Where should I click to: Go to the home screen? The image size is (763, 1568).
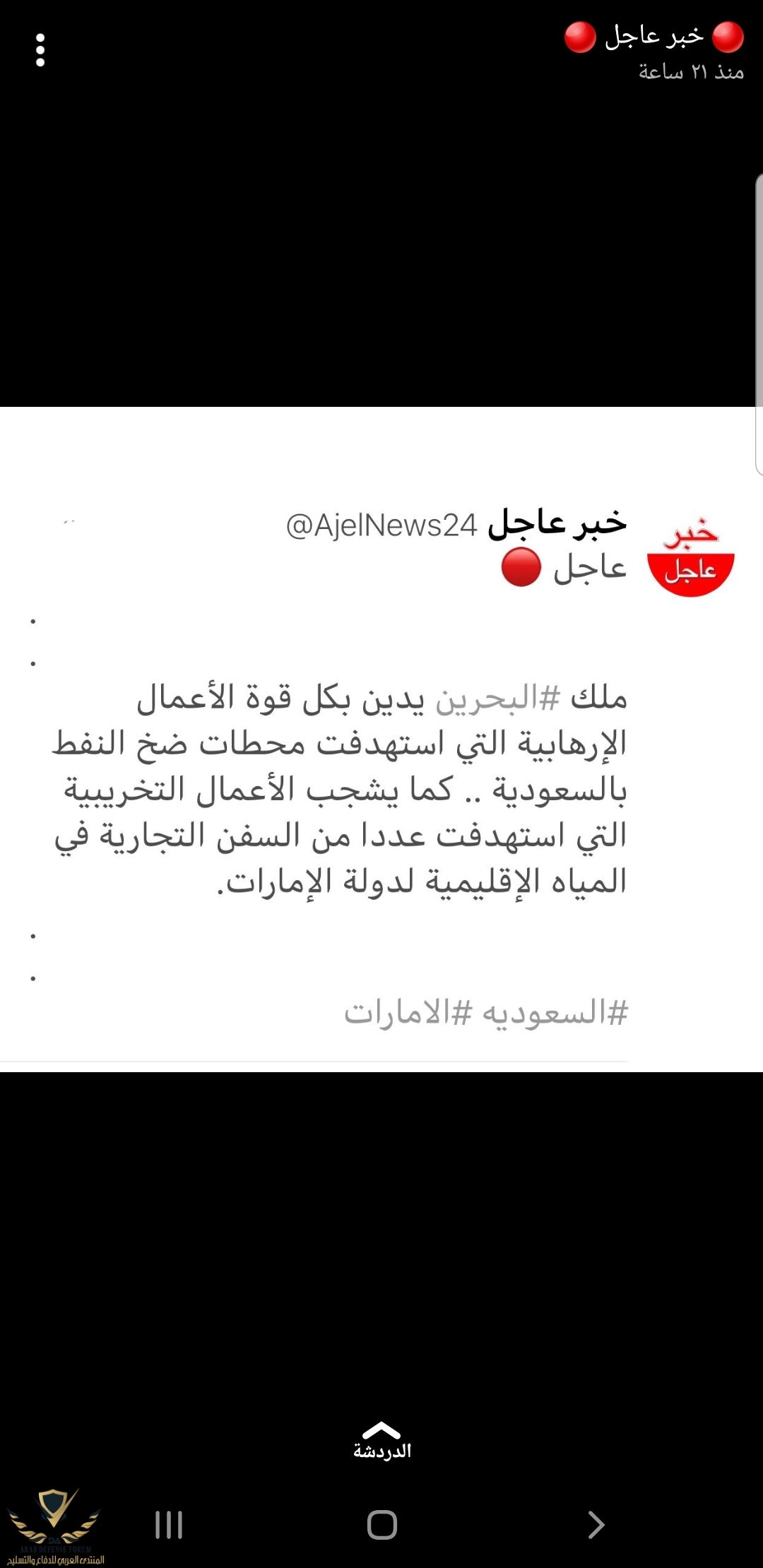(381, 1525)
